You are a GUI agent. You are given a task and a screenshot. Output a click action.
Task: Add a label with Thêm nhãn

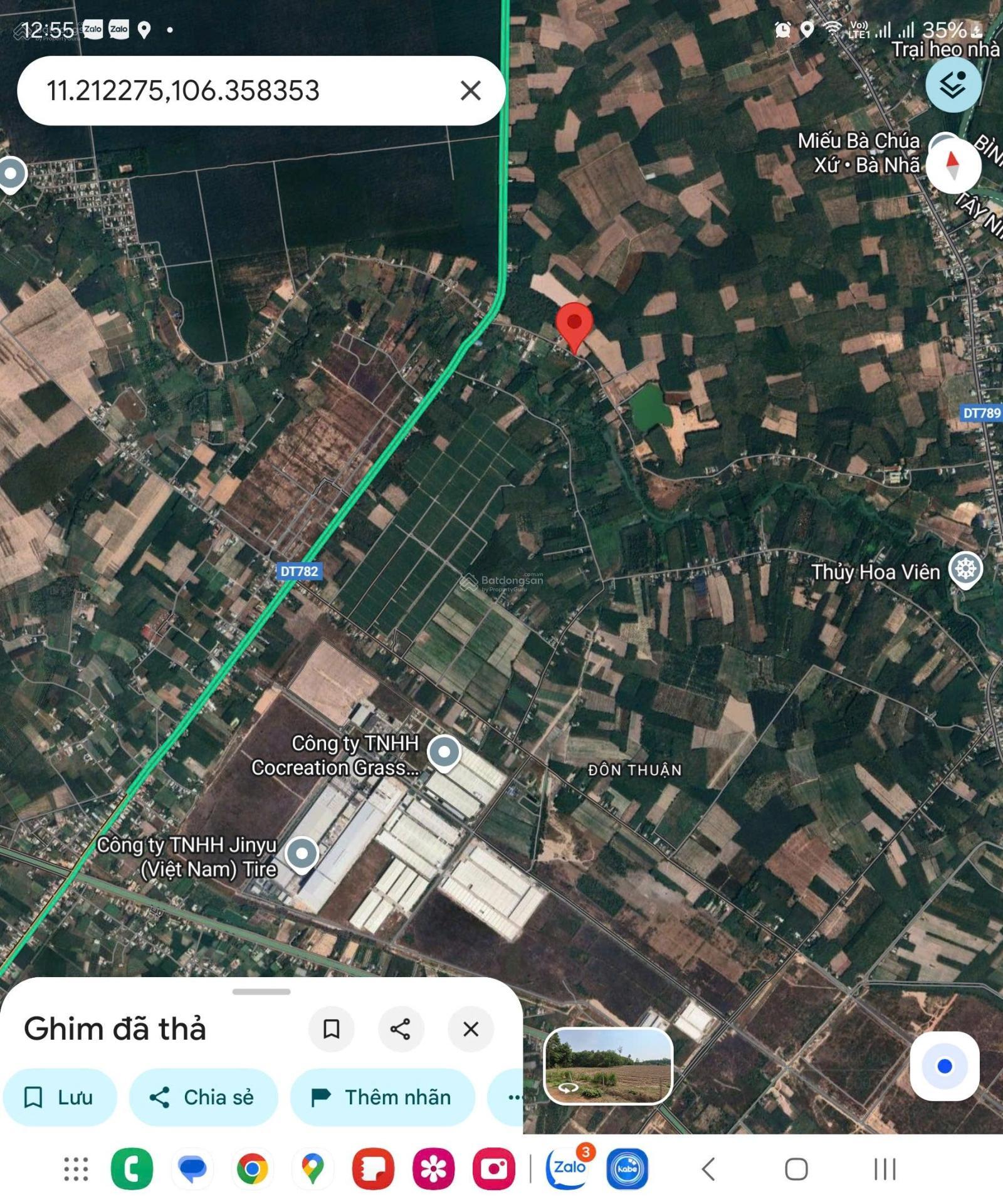tap(382, 1097)
